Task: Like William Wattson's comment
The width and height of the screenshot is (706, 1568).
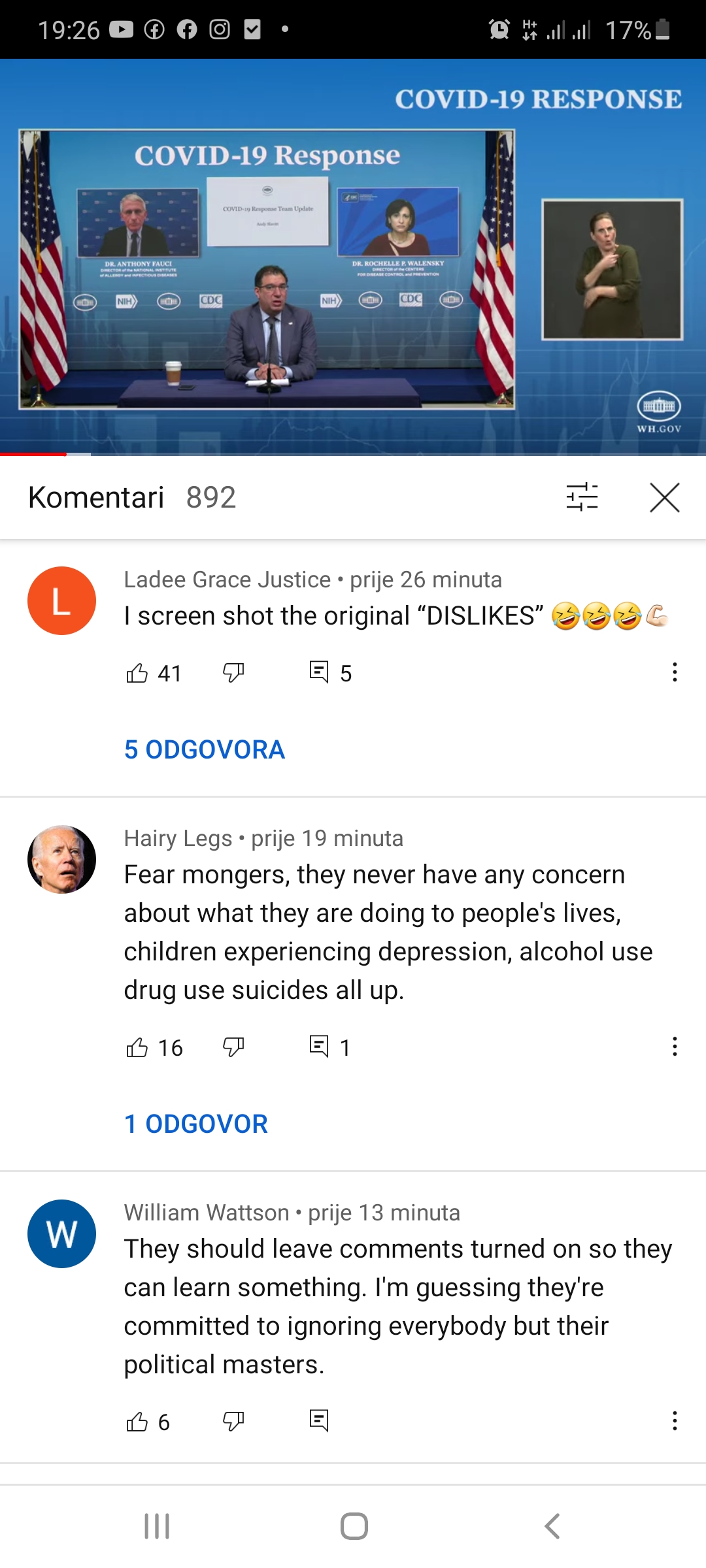Action: coord(137,1422)
